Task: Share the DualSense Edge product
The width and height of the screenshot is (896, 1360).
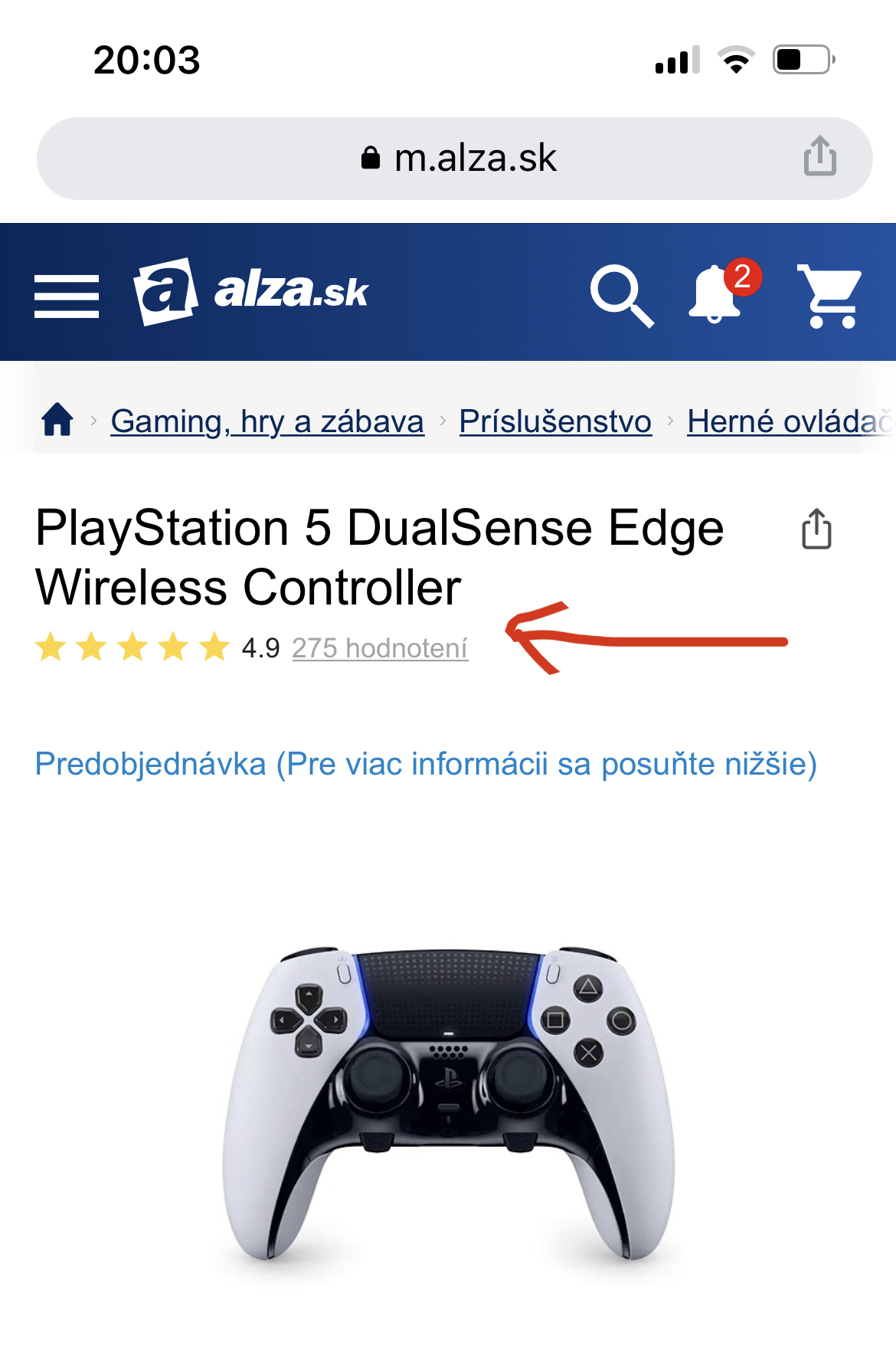Action: coord(816,529)
